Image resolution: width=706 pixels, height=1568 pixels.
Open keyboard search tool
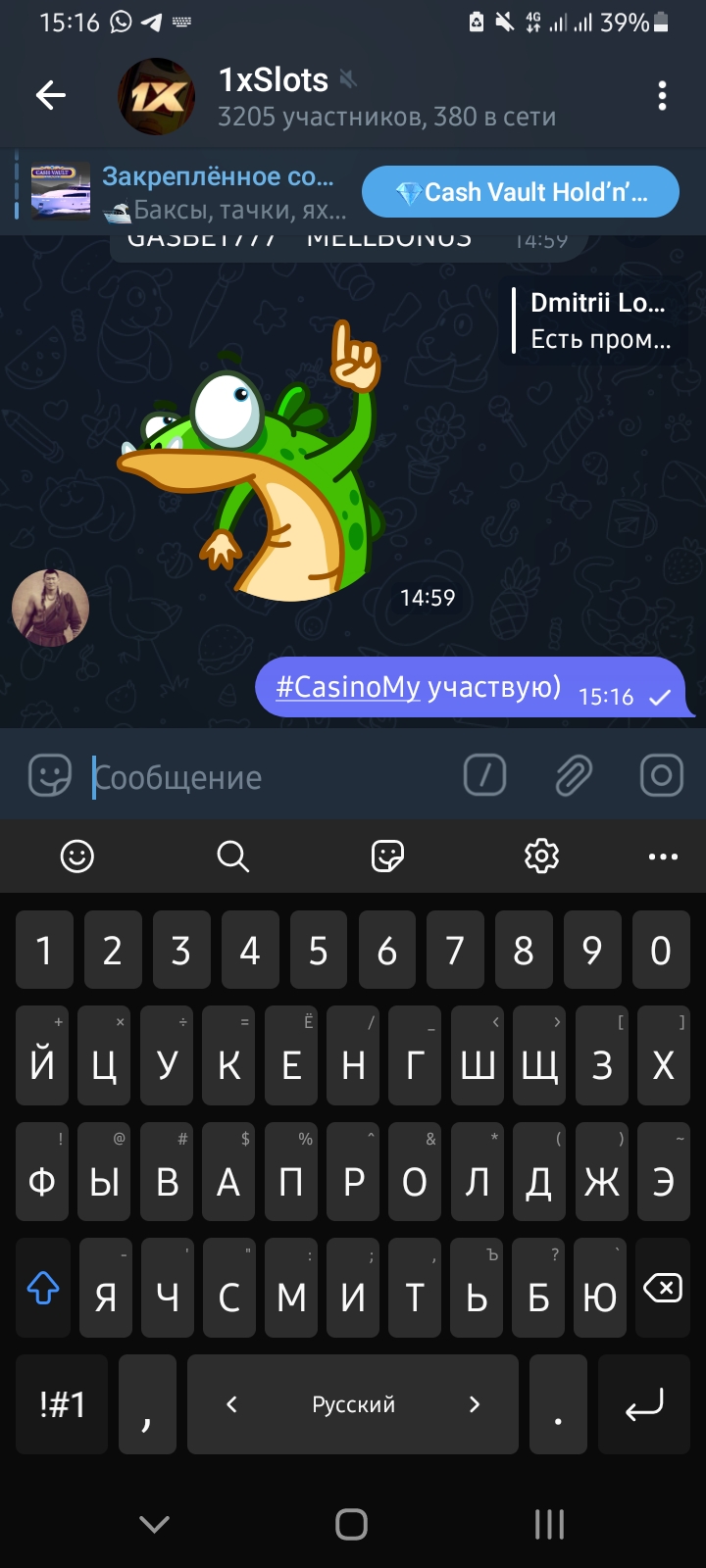pyautogui.click(x=232, y=857)
